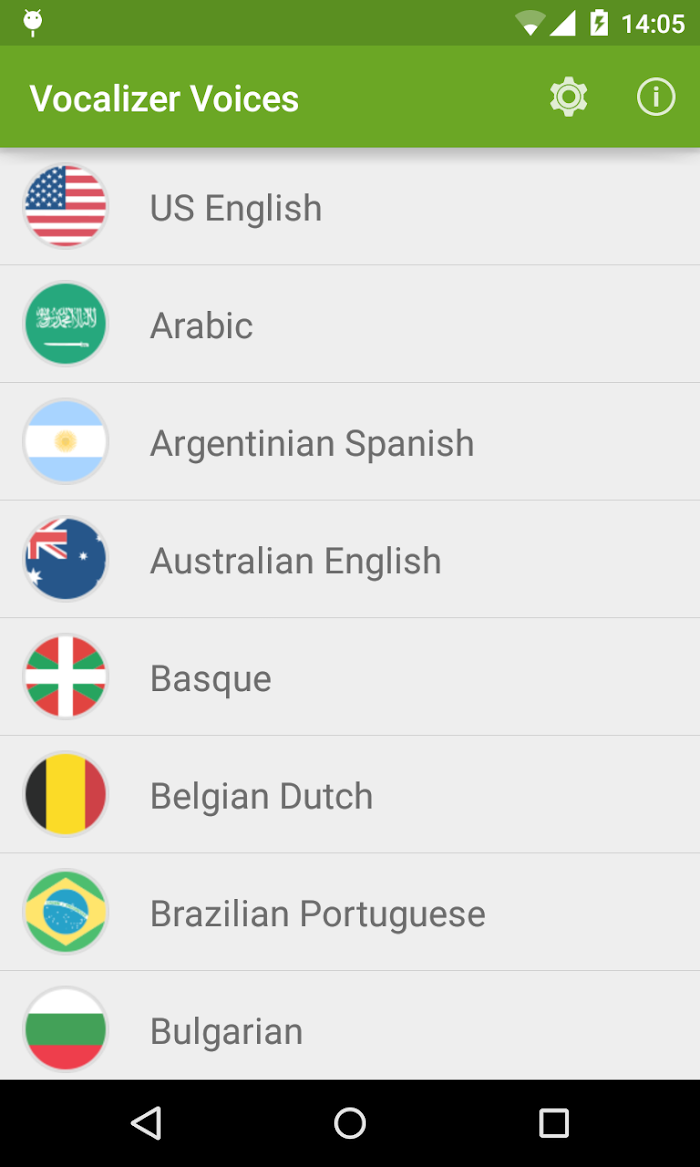The width and height of the screenshot is (700, 1167).
Task: Open the info icon in app bar
Action: pyautogui.click(x=656, y=98)
